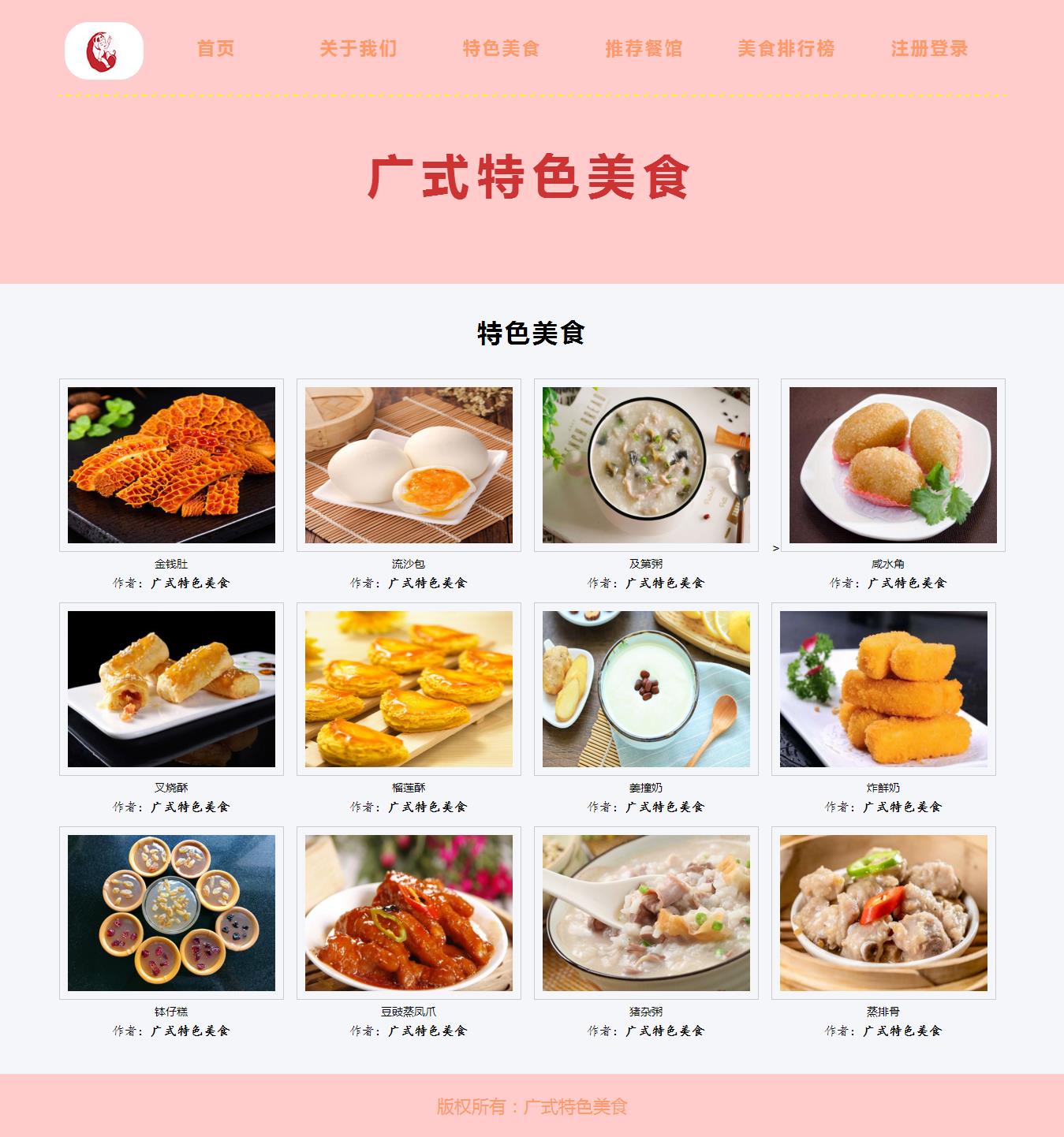Open 榴莲酥 dish picture
1064x1137 pixels.
point(409,689)
